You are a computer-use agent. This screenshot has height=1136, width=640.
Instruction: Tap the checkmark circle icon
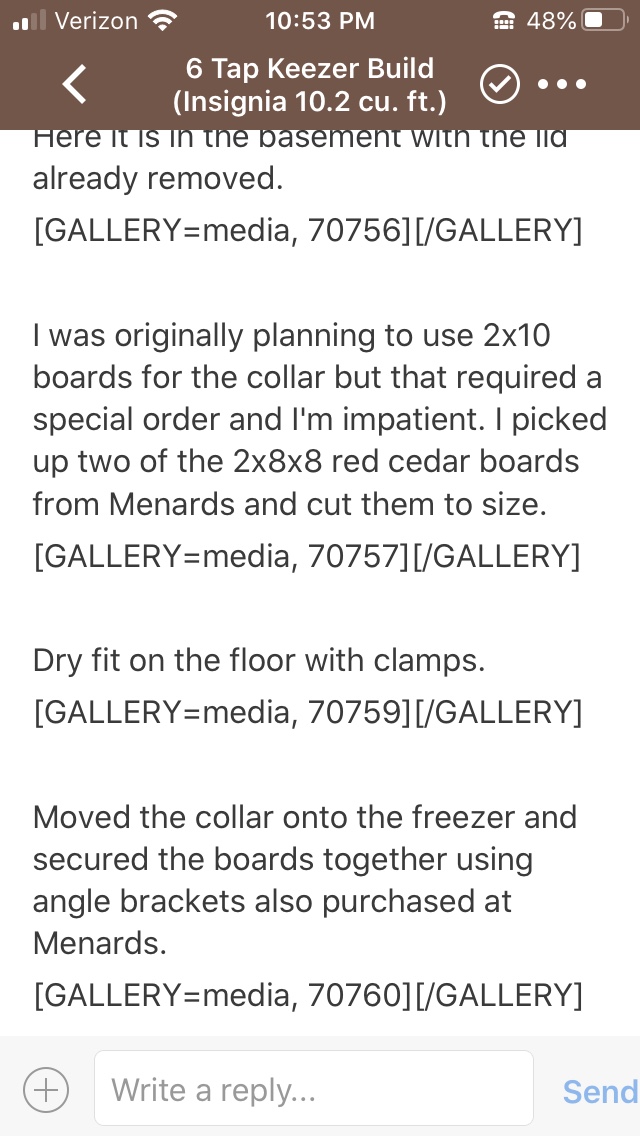click(499, 86)
